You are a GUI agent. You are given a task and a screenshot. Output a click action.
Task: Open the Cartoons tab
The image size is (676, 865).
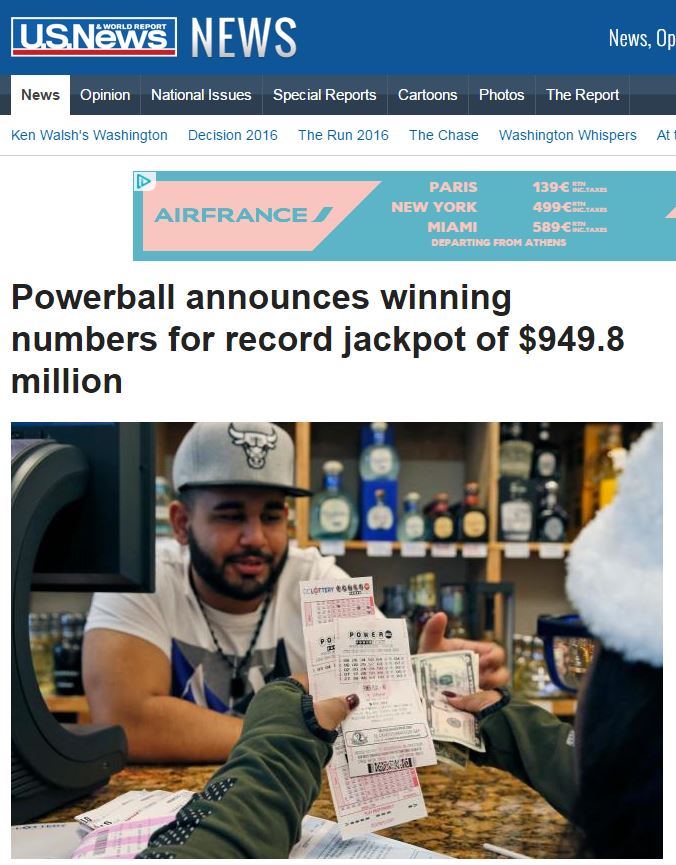click(427, 95)
